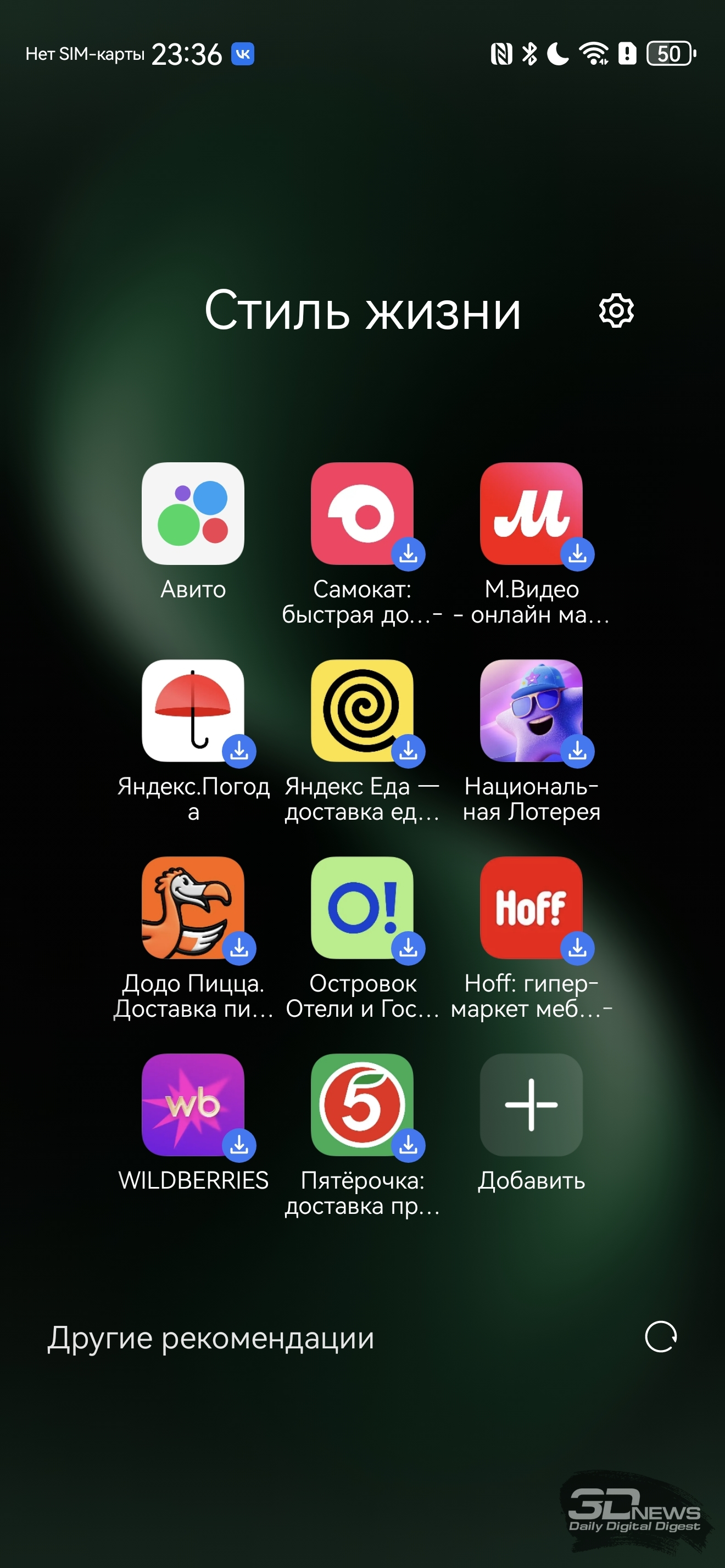The width and height of the screenshot is (725, 1568).
Task: Open the Самокат delivery app
Action: click(x=362, y=514)
